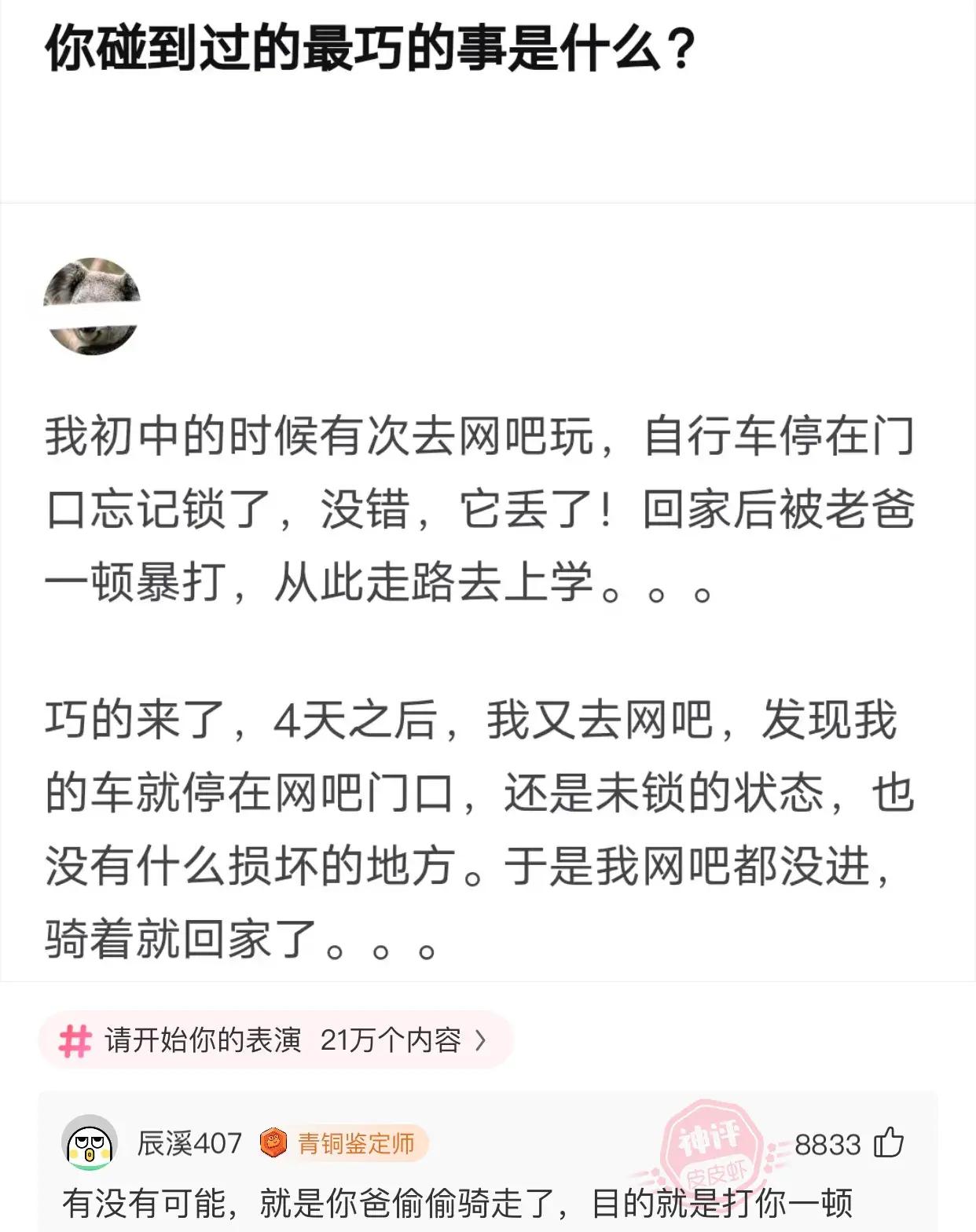Like the comment by 辰溪407
This screenshot has width=976, height=1232.
(x=889, y=1142)
